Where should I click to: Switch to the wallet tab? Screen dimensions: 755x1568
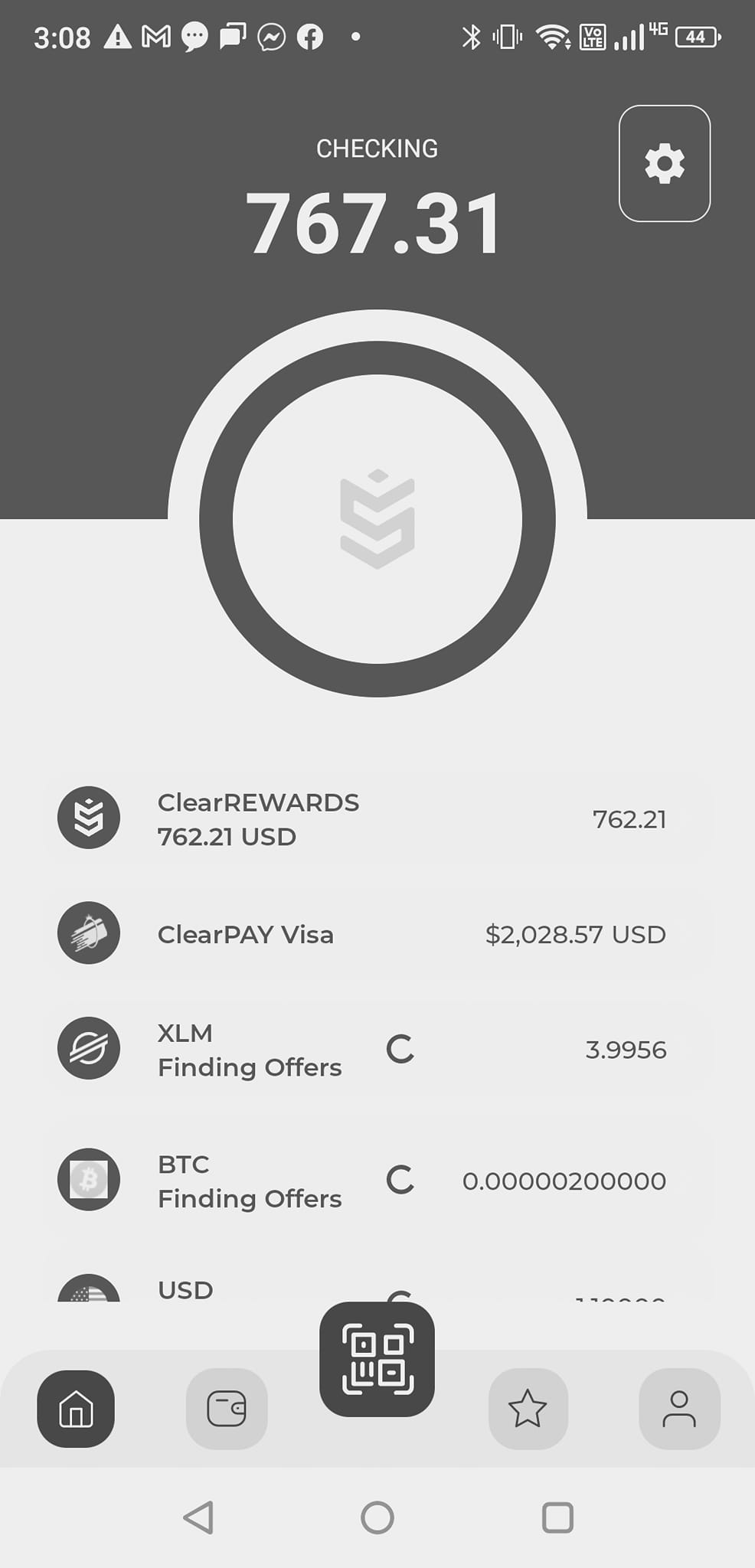click(227, 1408)
